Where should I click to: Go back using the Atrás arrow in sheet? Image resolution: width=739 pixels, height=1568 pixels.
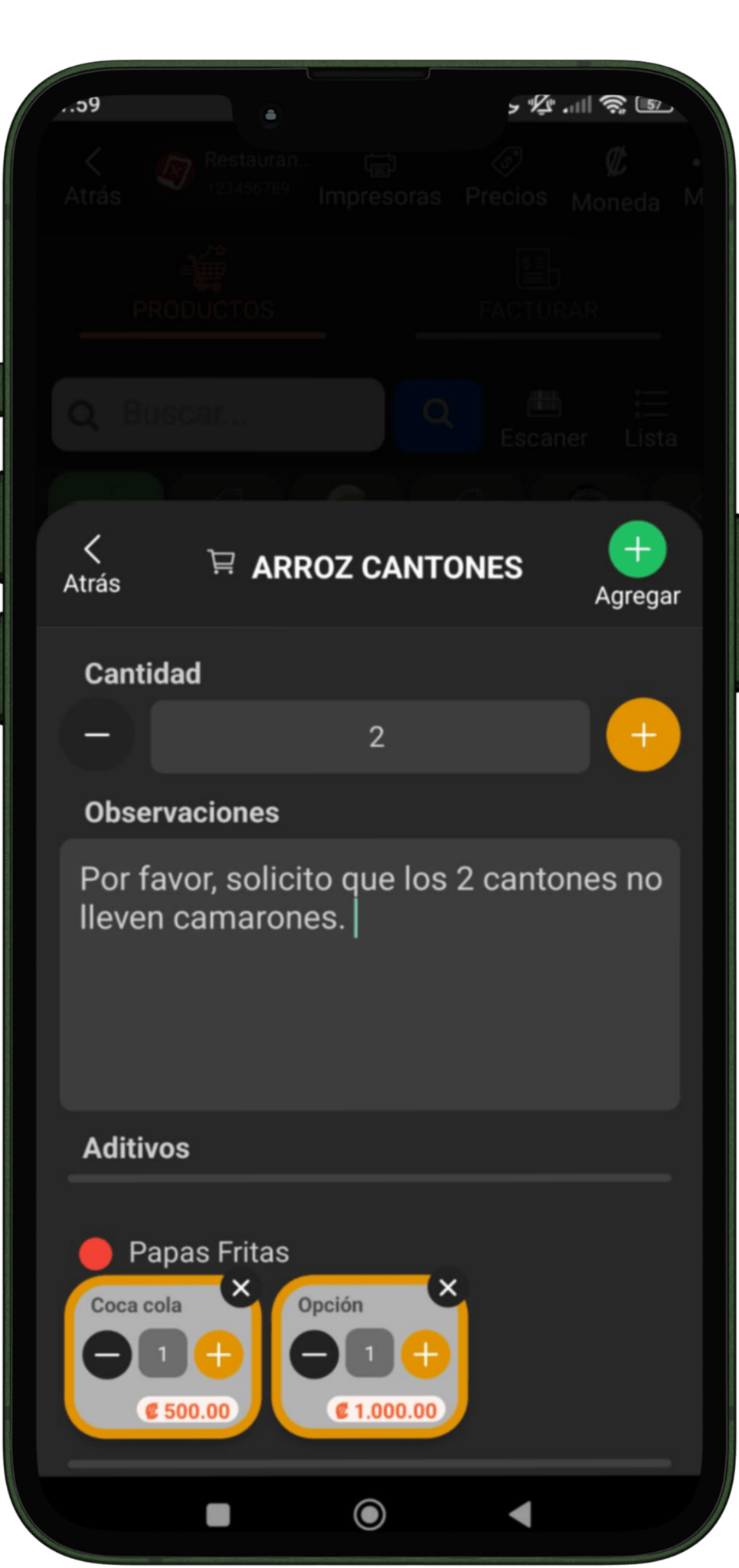point(92,564)
